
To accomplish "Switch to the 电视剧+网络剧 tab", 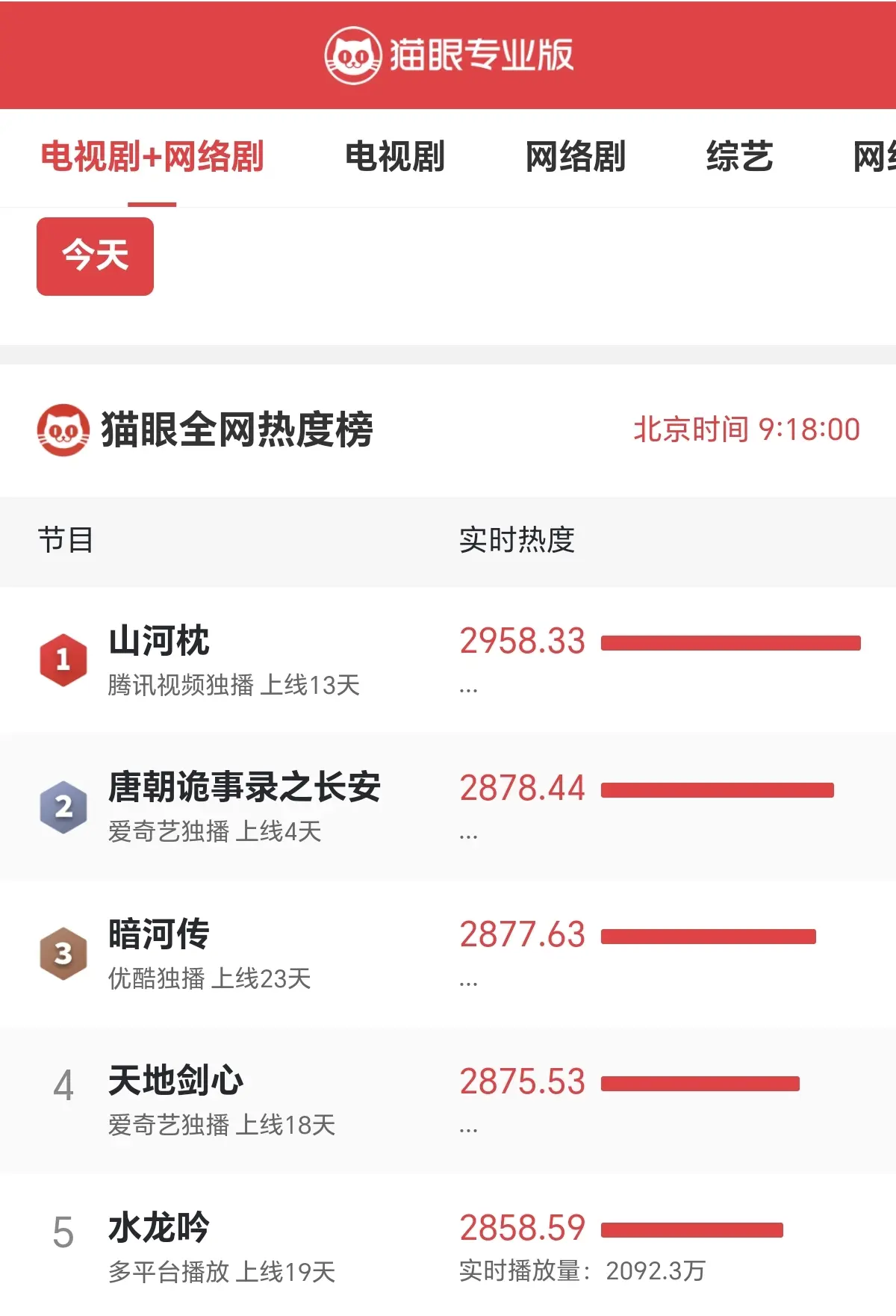I will click(152, 157).
